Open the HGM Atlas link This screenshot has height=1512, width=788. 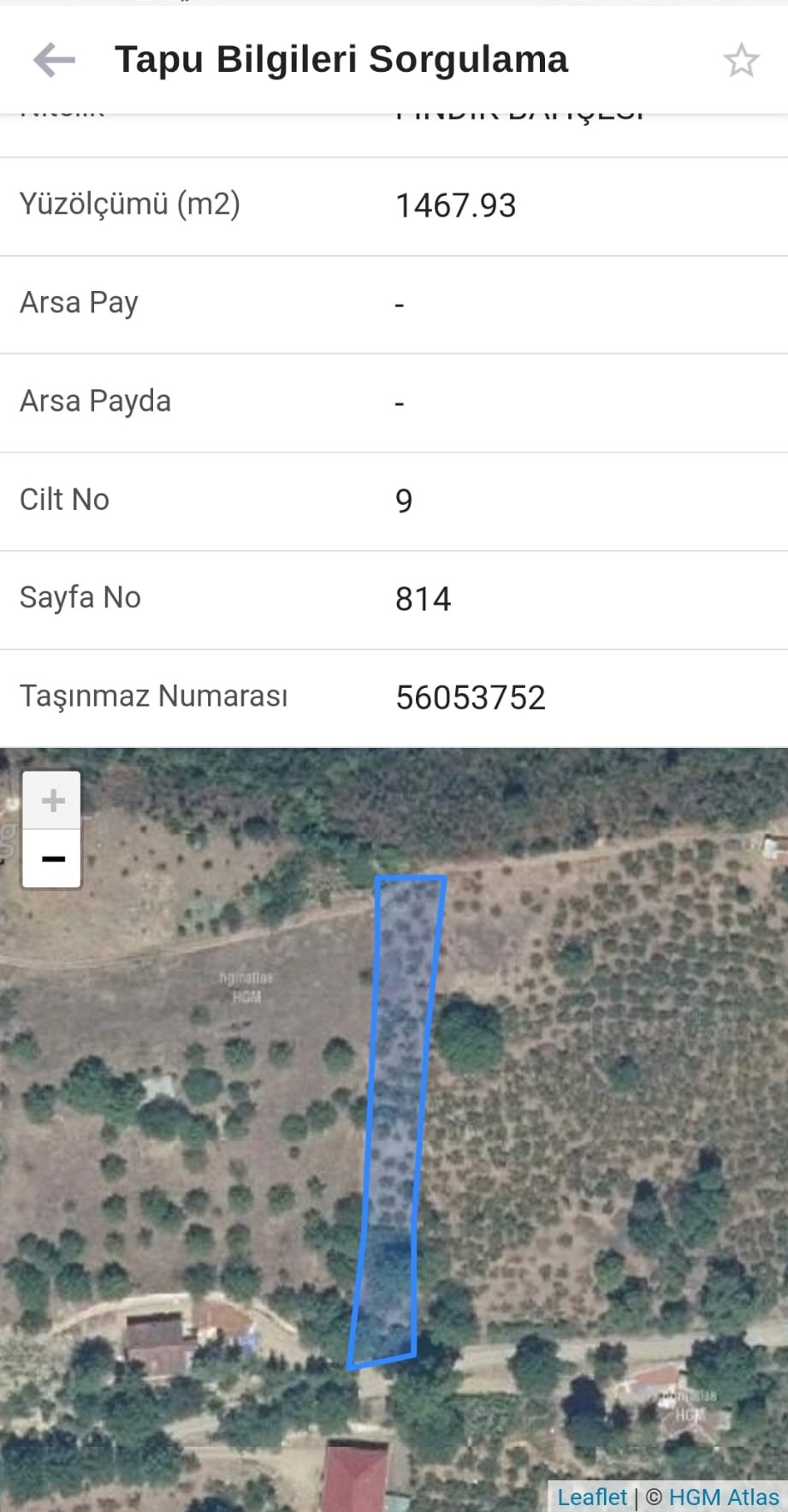pyautogui.click(x=723, y=1497)
